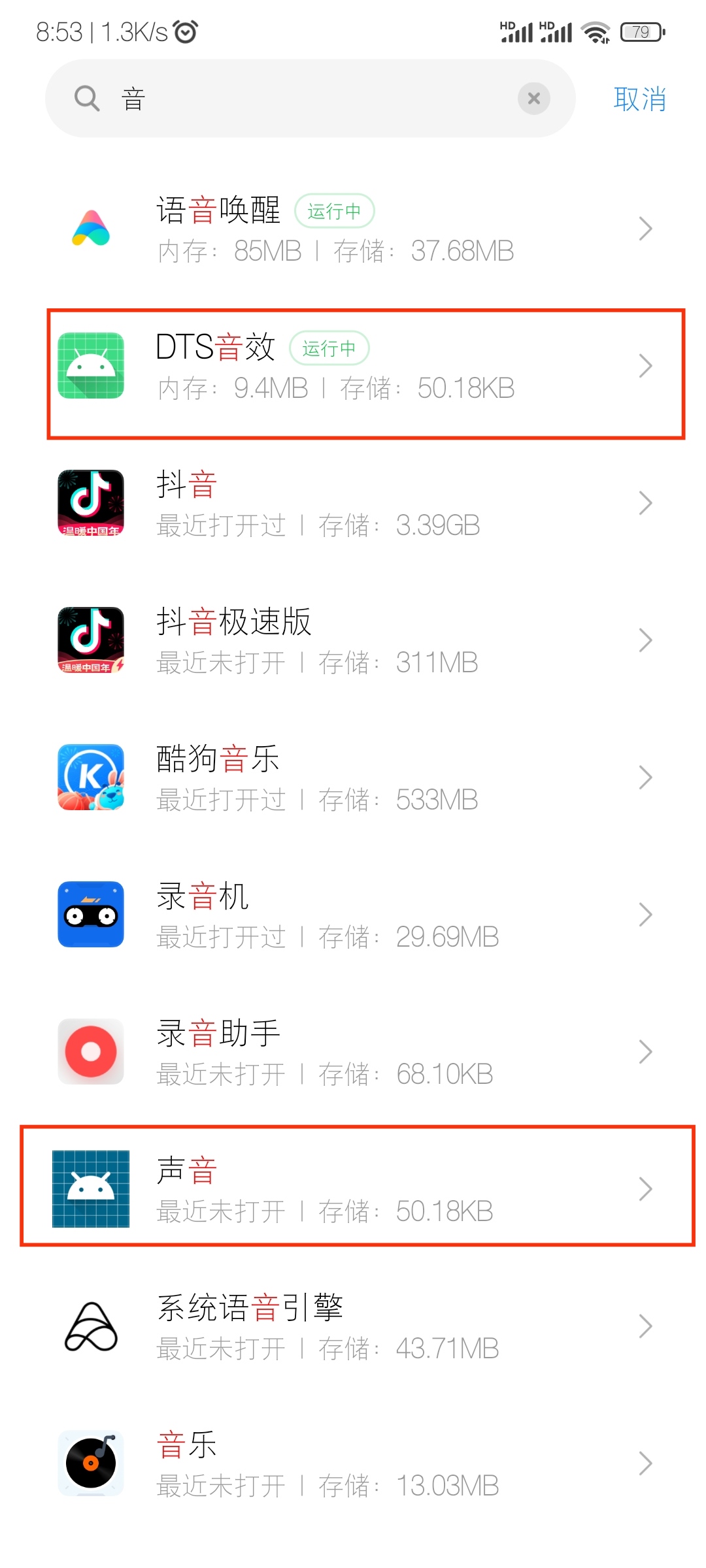
Task: Open the 语音唤醒 app details
Action: (x=353, y=229)
